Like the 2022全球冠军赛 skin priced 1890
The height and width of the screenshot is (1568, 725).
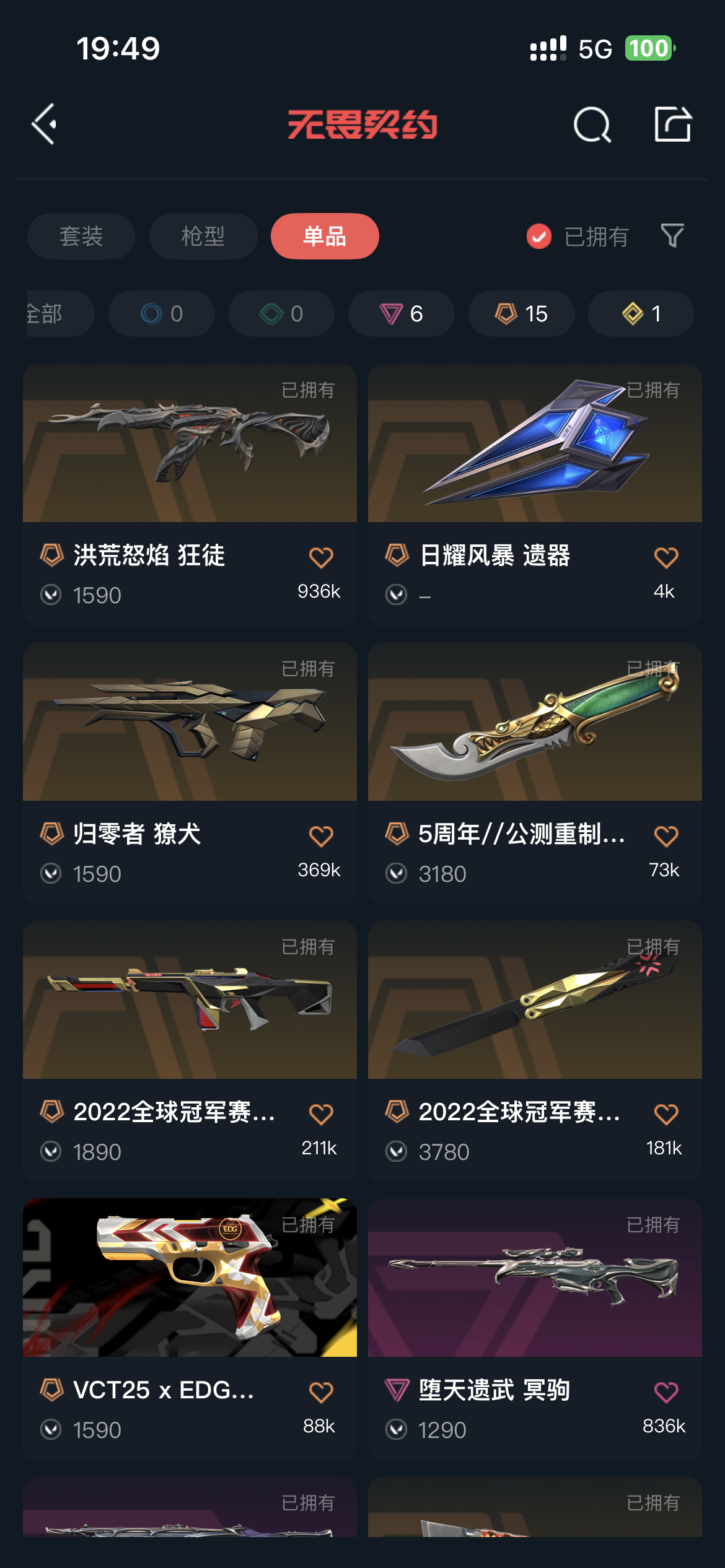click(x=321, y=1114)
